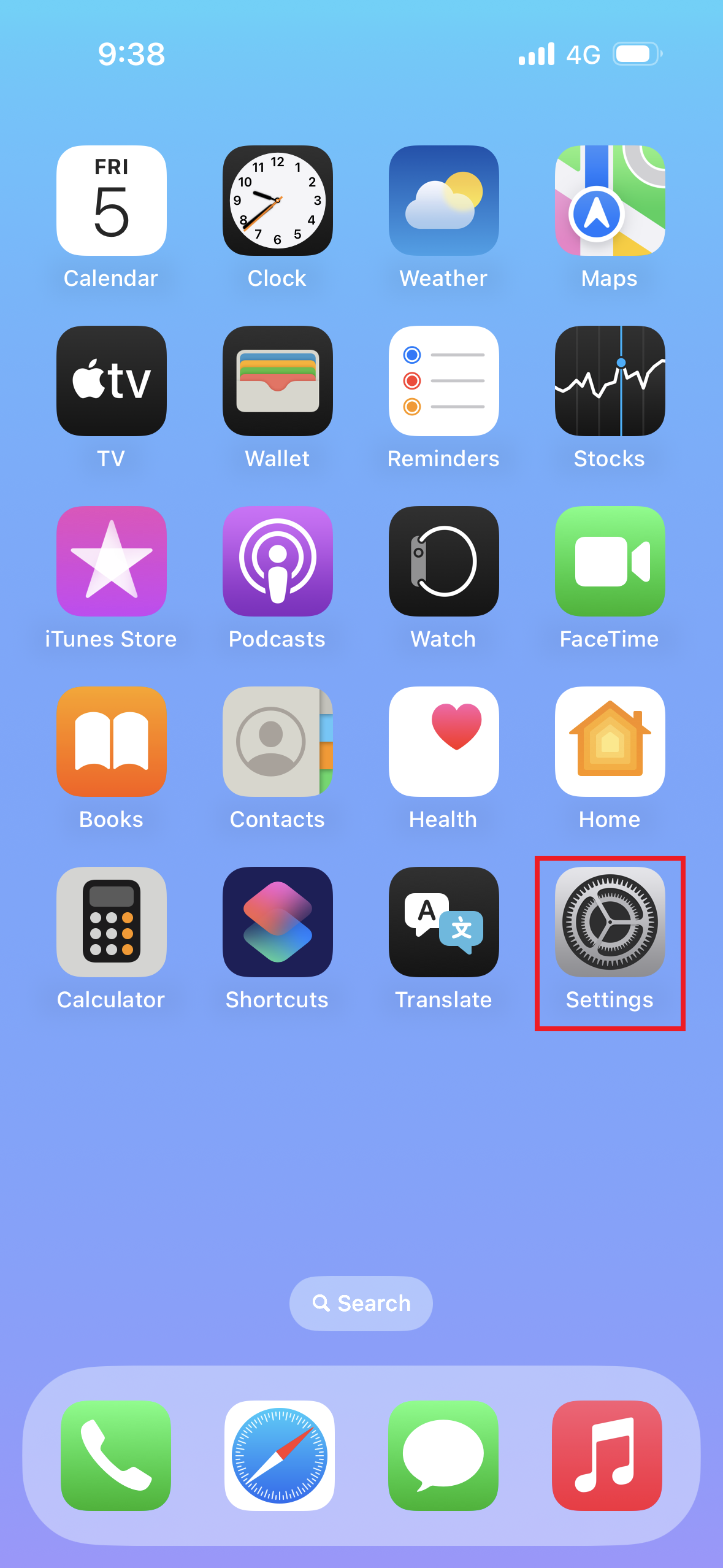Launch Podcasts
This screenshot has width=723, height=1568.
coord(277,561)
